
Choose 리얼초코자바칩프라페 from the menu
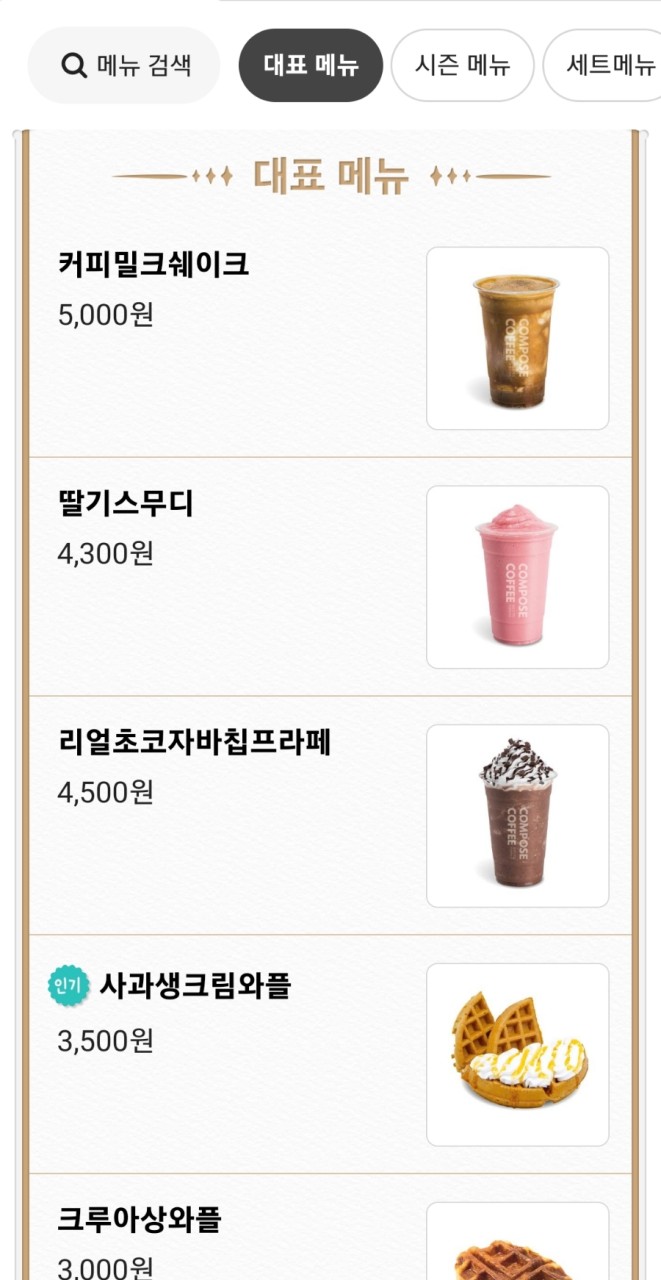195,743
